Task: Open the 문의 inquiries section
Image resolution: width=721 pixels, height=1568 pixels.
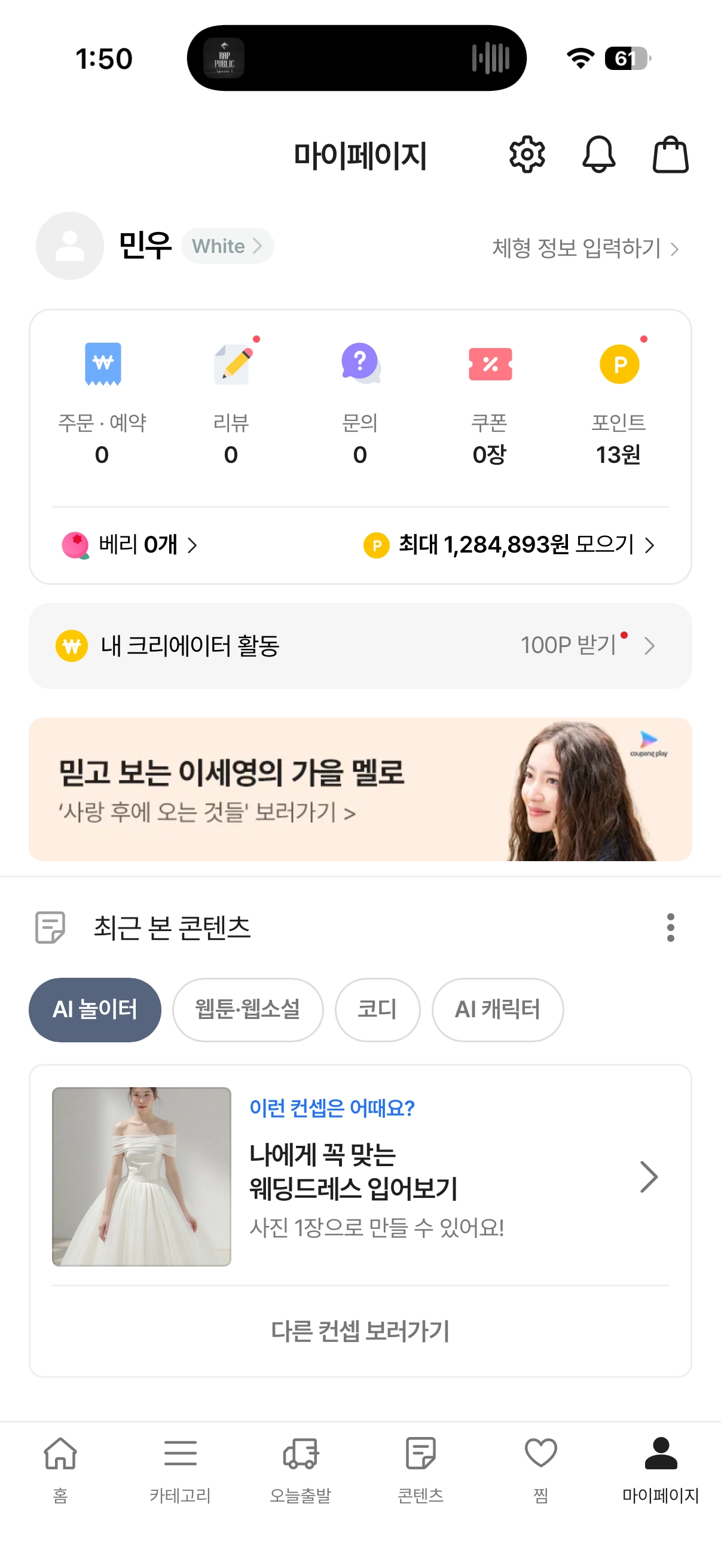Action: click(360, 403)
